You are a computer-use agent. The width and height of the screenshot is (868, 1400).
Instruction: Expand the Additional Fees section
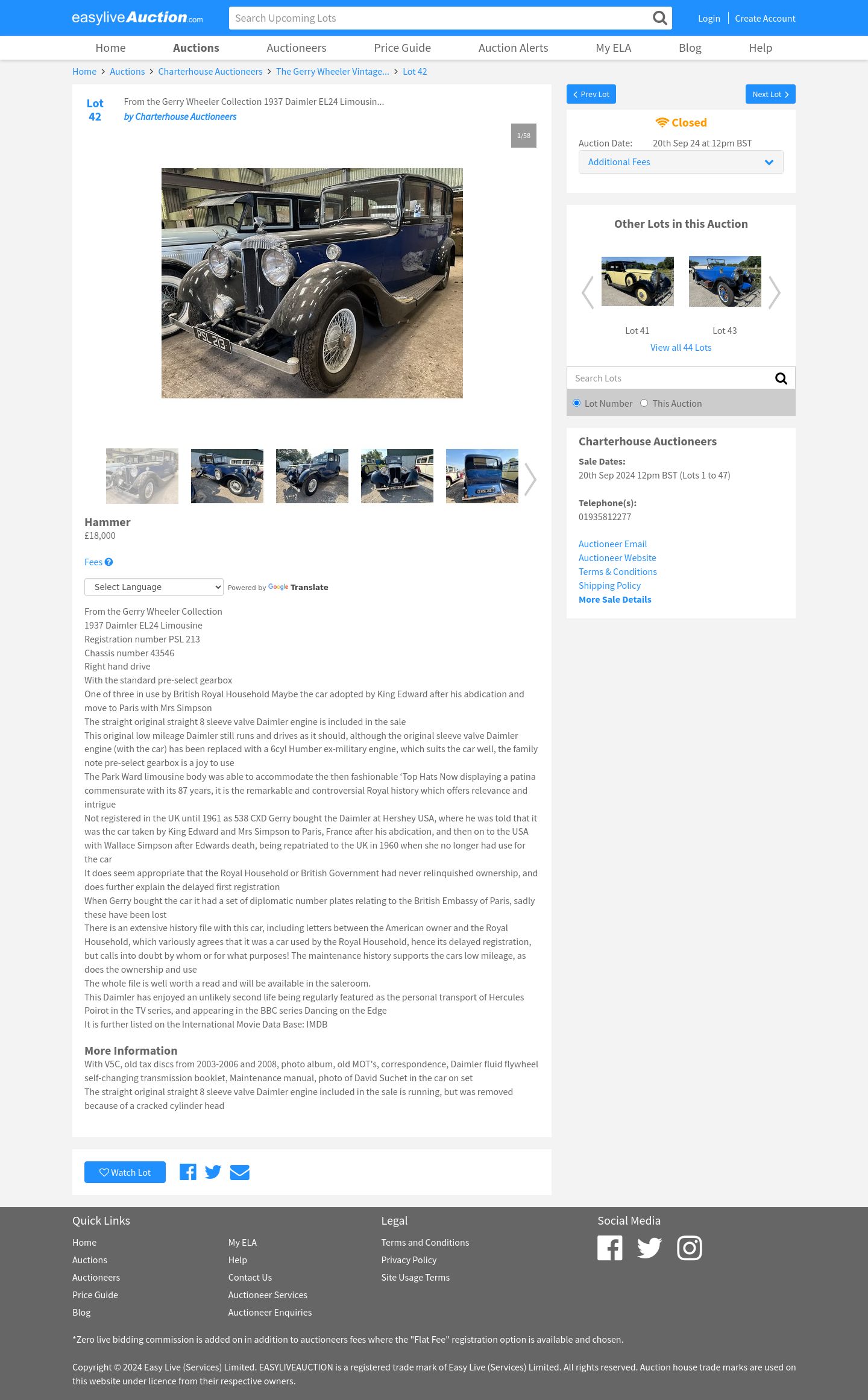click(681, 162)
